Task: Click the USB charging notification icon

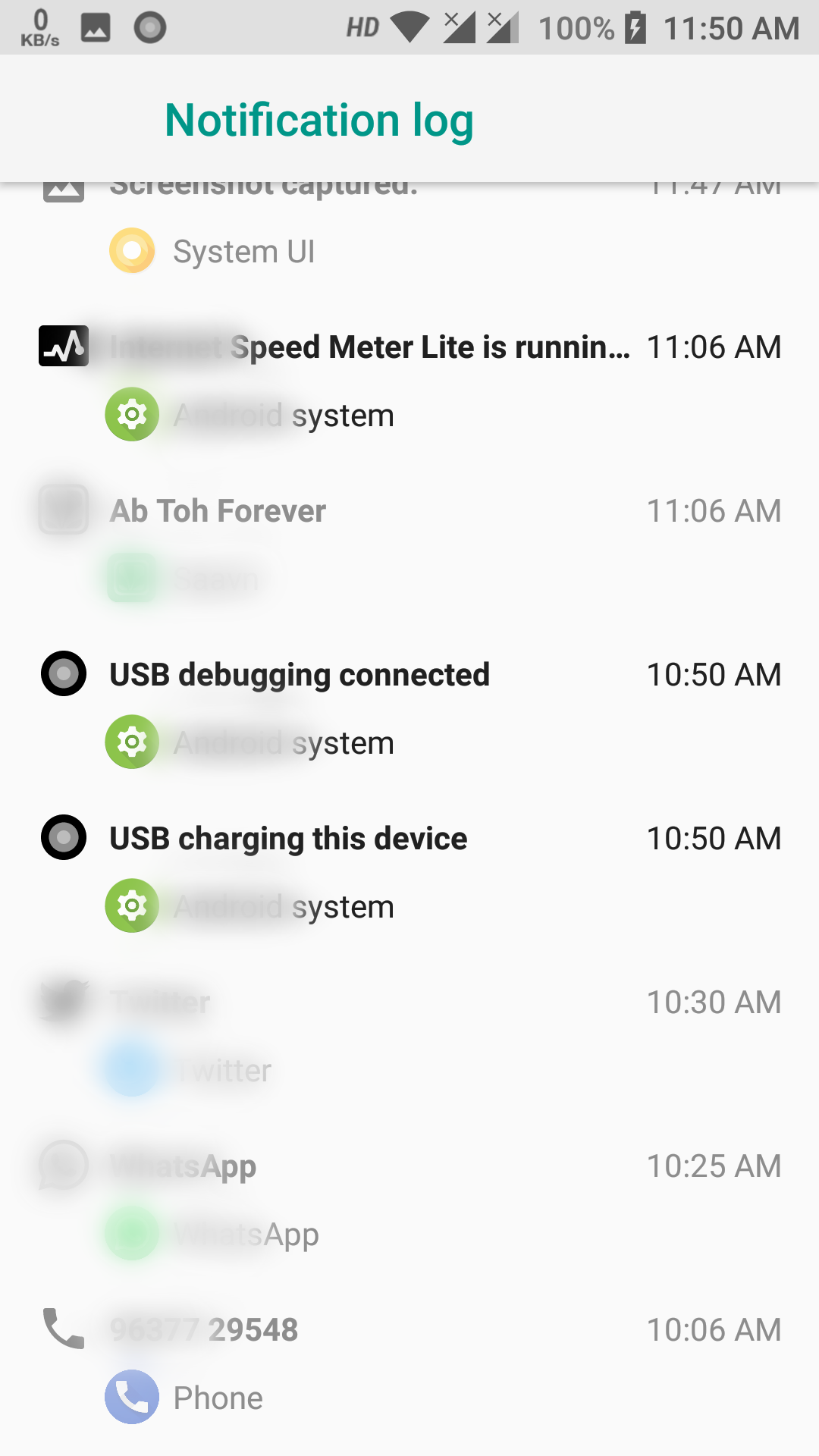Action: coord(63,838)
